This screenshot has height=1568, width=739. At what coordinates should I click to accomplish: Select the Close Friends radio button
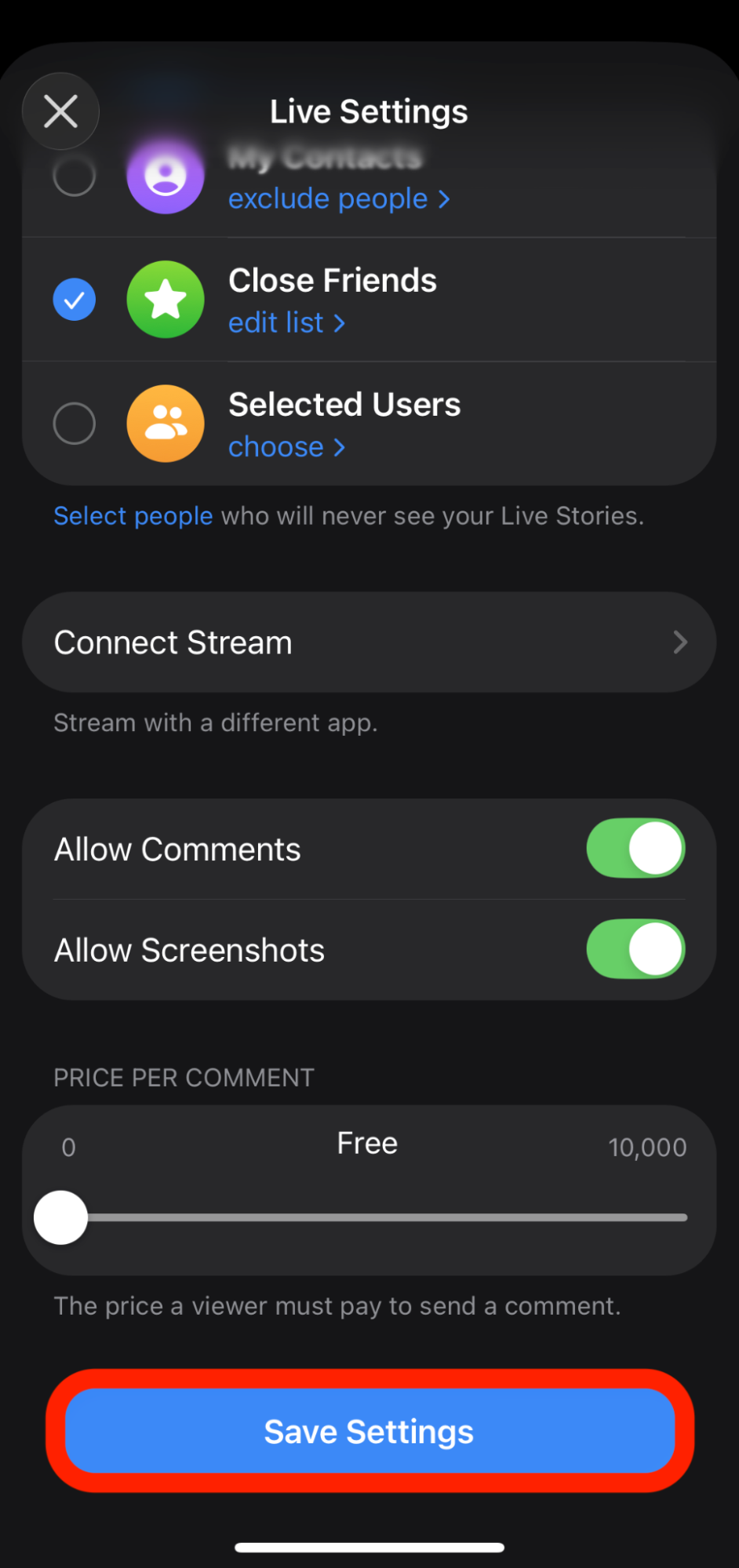pos(74,299)
